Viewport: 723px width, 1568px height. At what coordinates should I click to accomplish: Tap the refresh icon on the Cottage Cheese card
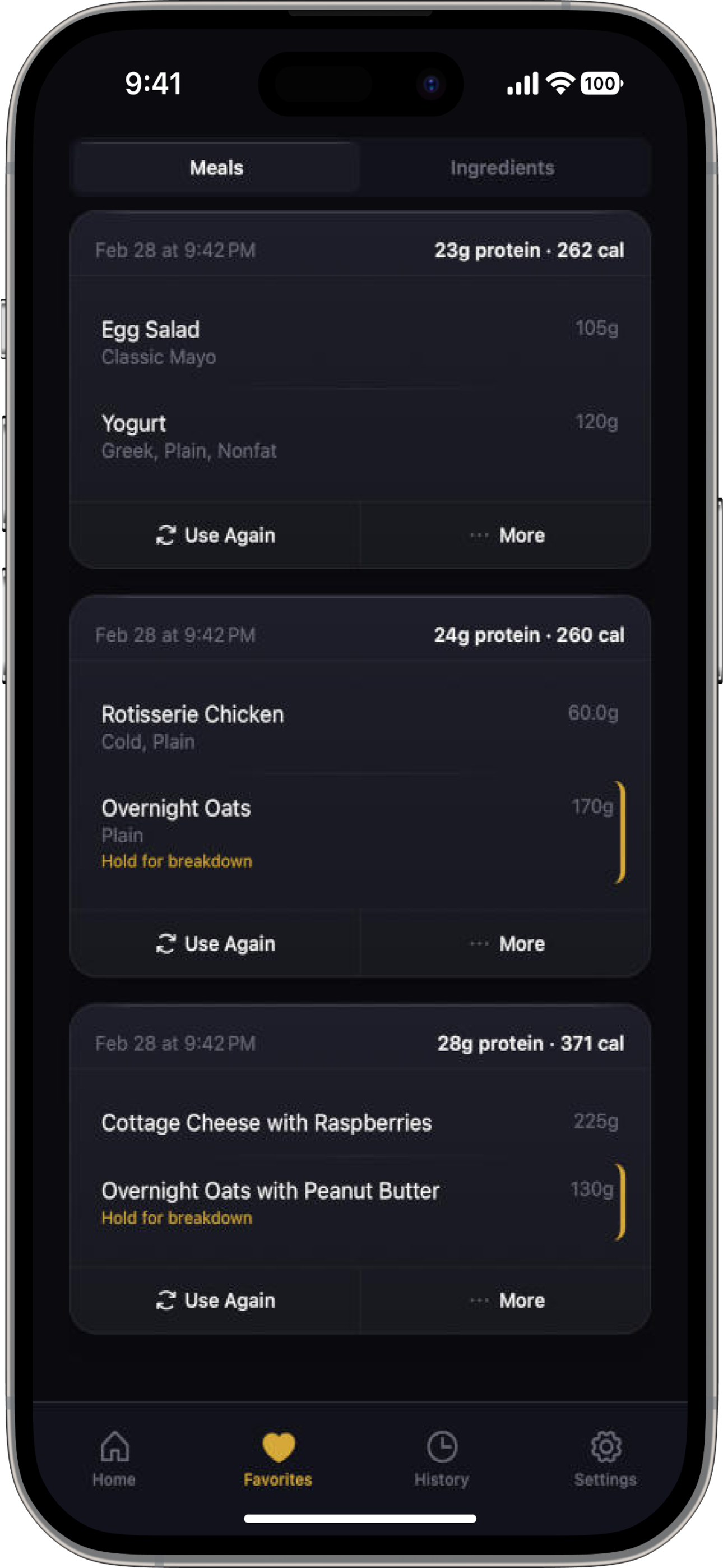[165, 1300]
